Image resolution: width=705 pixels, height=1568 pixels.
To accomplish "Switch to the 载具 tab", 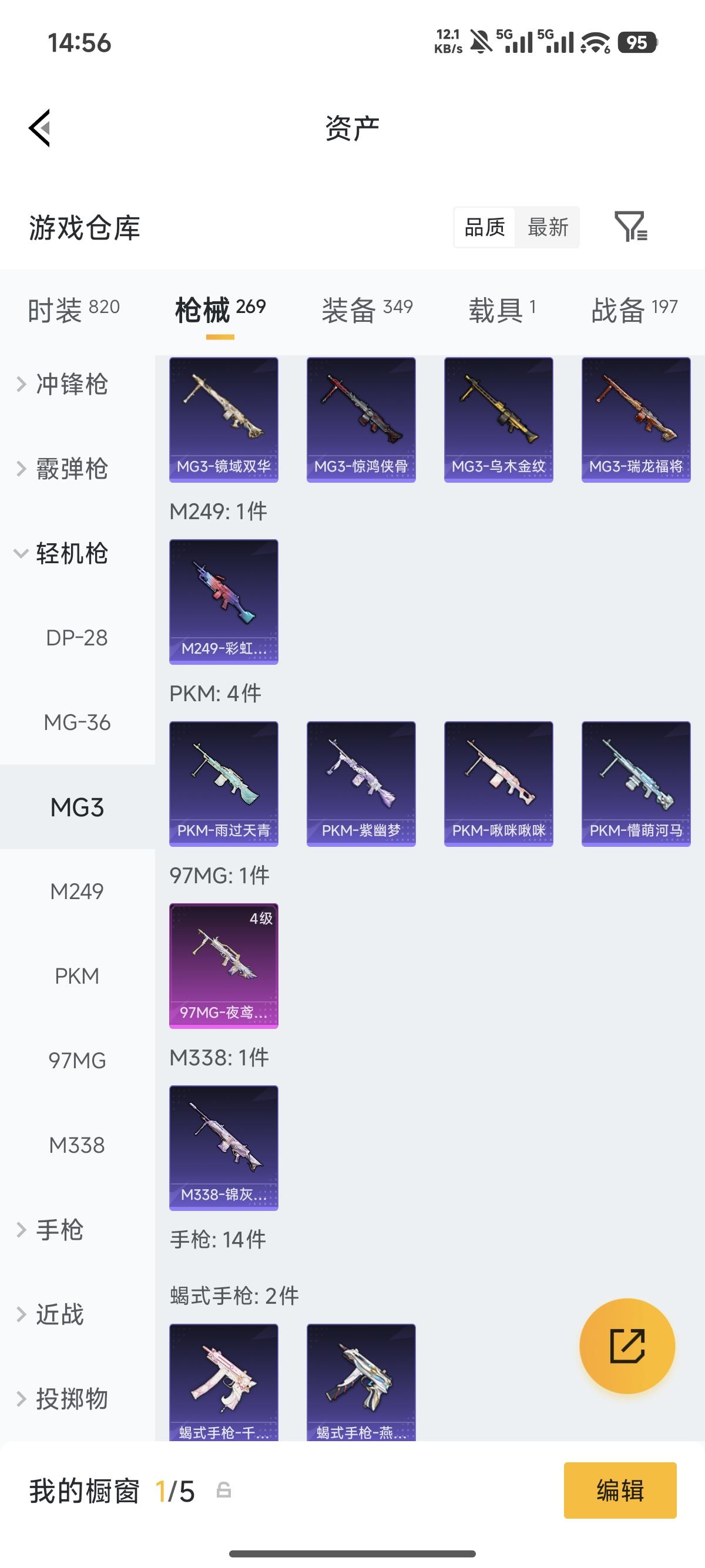I will click(502, 310).
